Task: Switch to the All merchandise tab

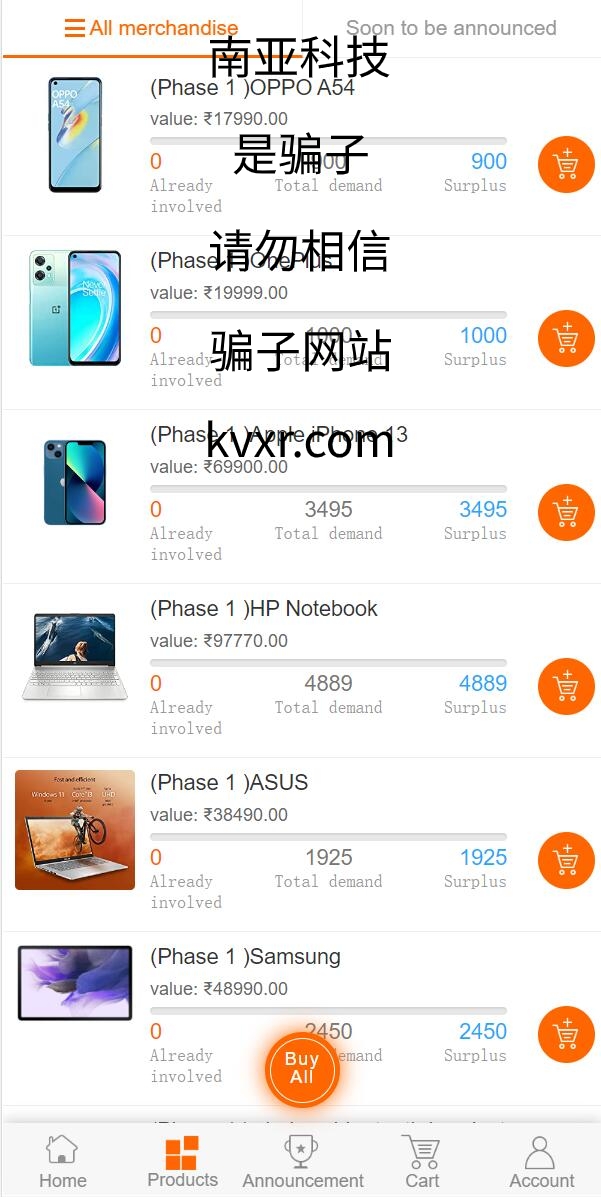Action: [x=151, y=28]
